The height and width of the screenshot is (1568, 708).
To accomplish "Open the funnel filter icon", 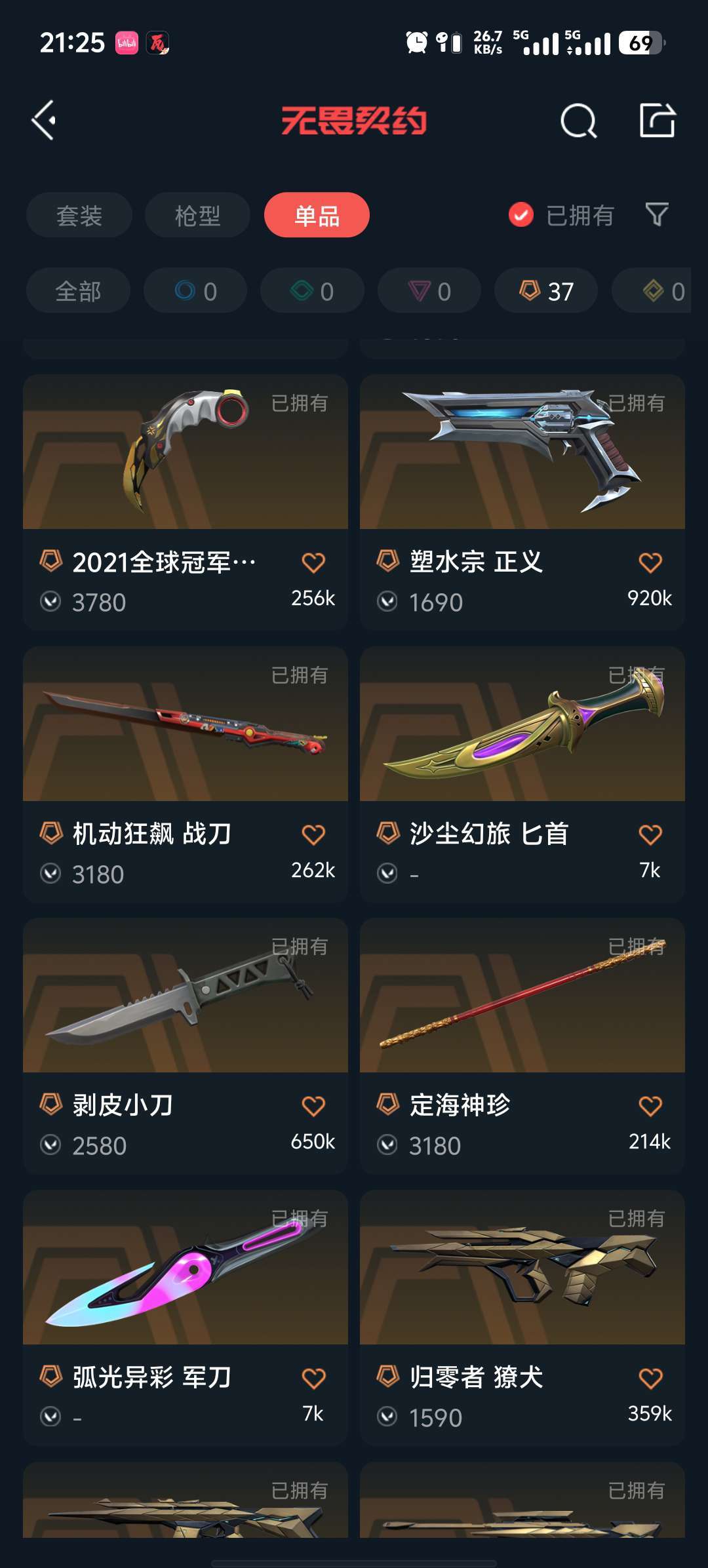I will click(x=657, y=214).
